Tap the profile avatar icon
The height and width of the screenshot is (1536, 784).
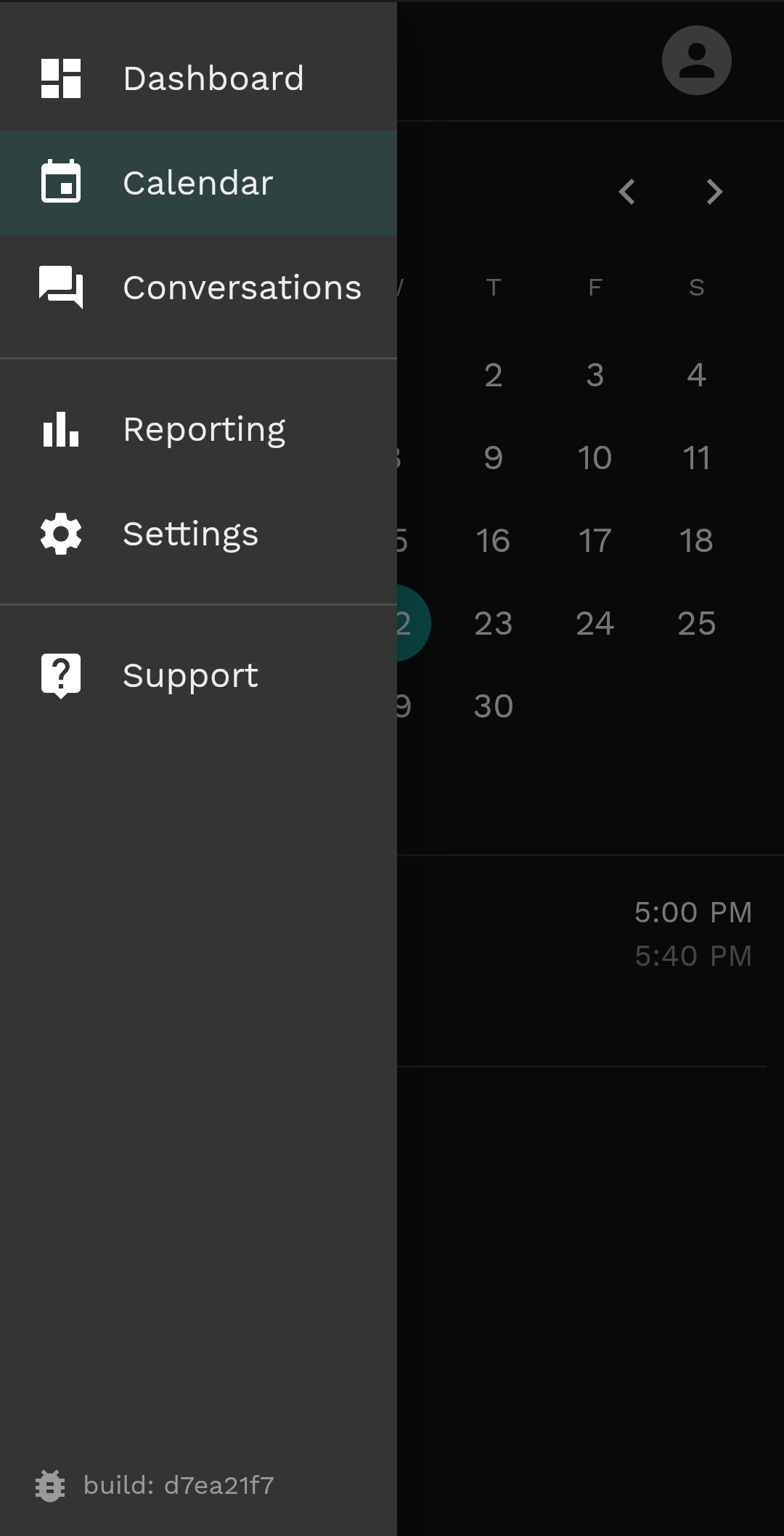pos(696,60)
